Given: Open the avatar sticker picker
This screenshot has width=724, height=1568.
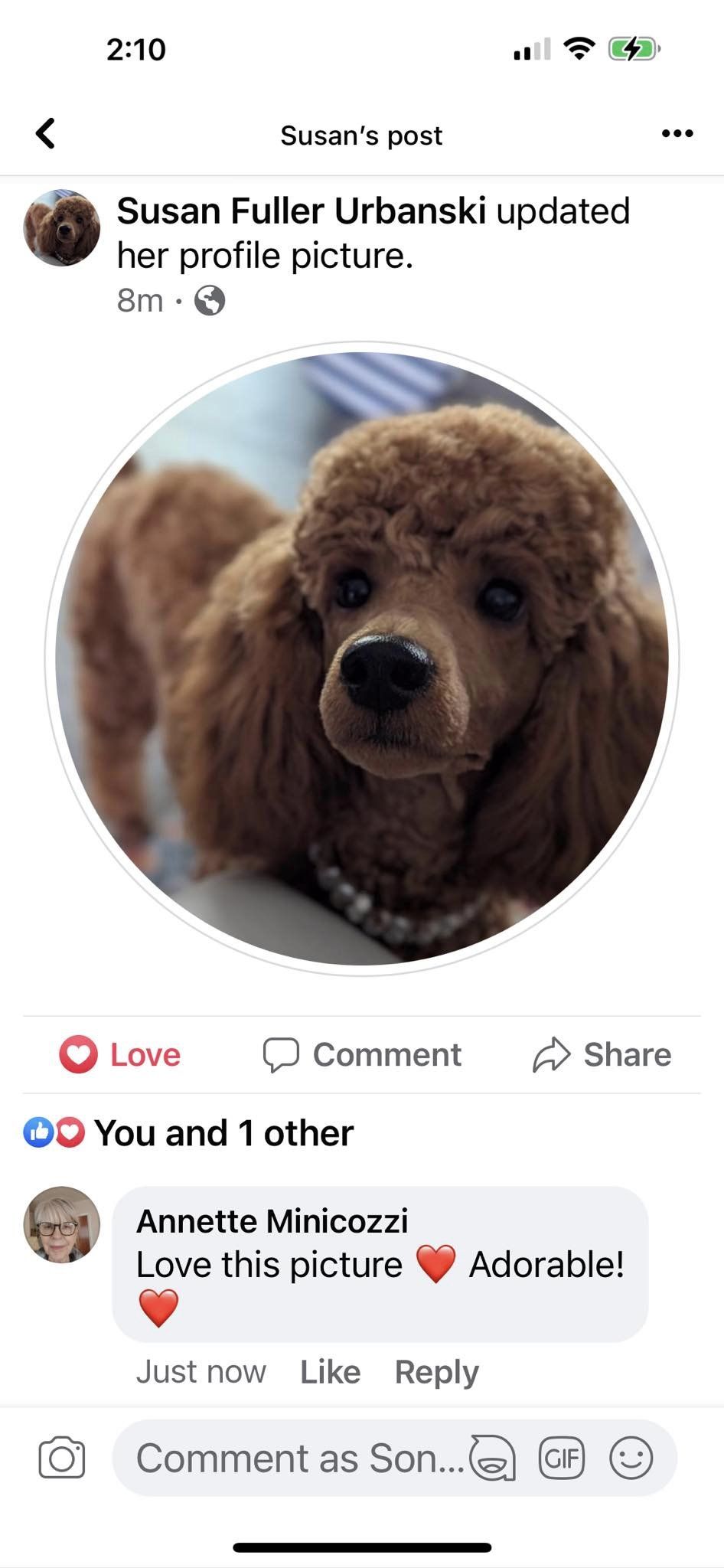Looking at the screenshot, I should [492, 1458].
